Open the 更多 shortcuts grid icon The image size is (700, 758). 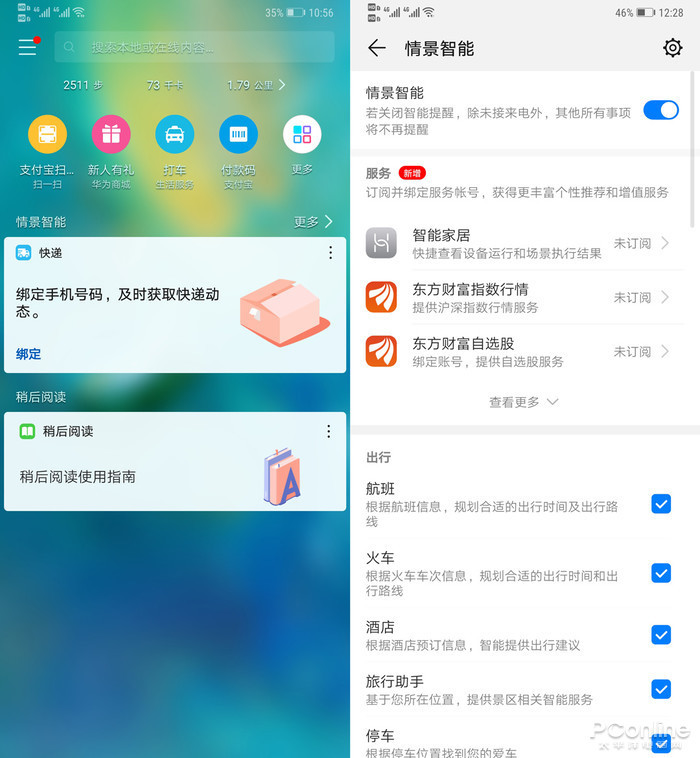coord(302,135)
